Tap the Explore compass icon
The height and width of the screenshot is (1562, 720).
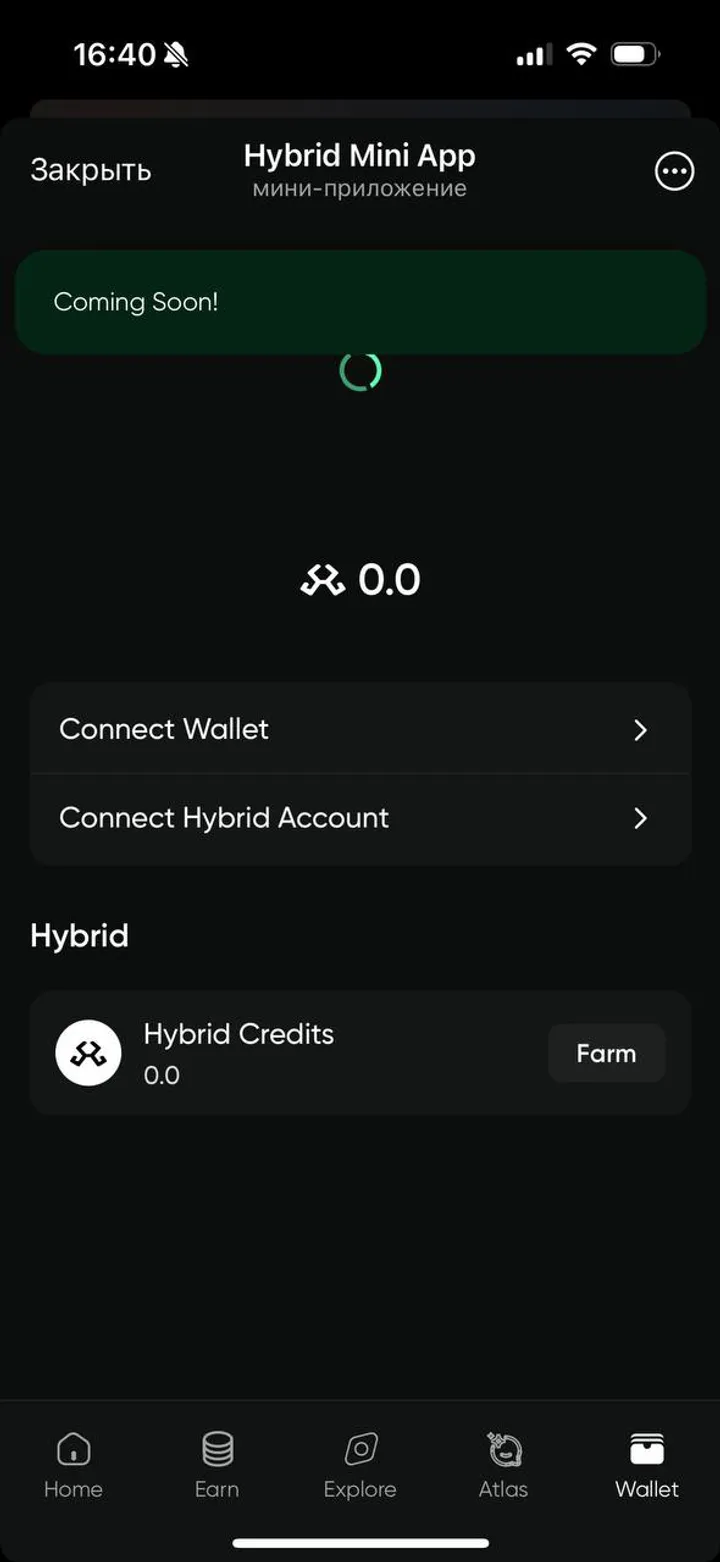click(x=360, y=1447)
